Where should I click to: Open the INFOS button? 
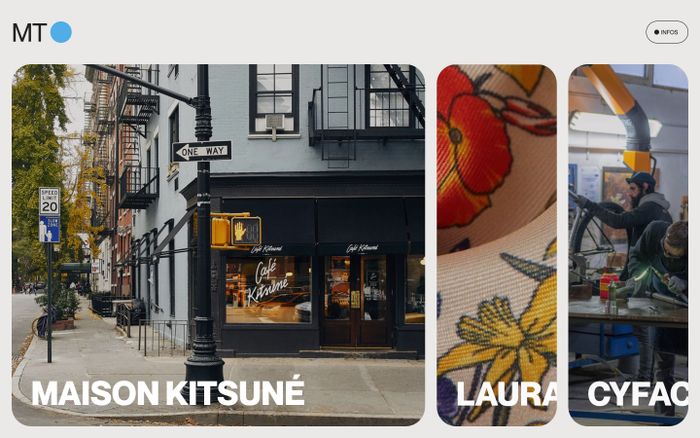coord(666,32)
